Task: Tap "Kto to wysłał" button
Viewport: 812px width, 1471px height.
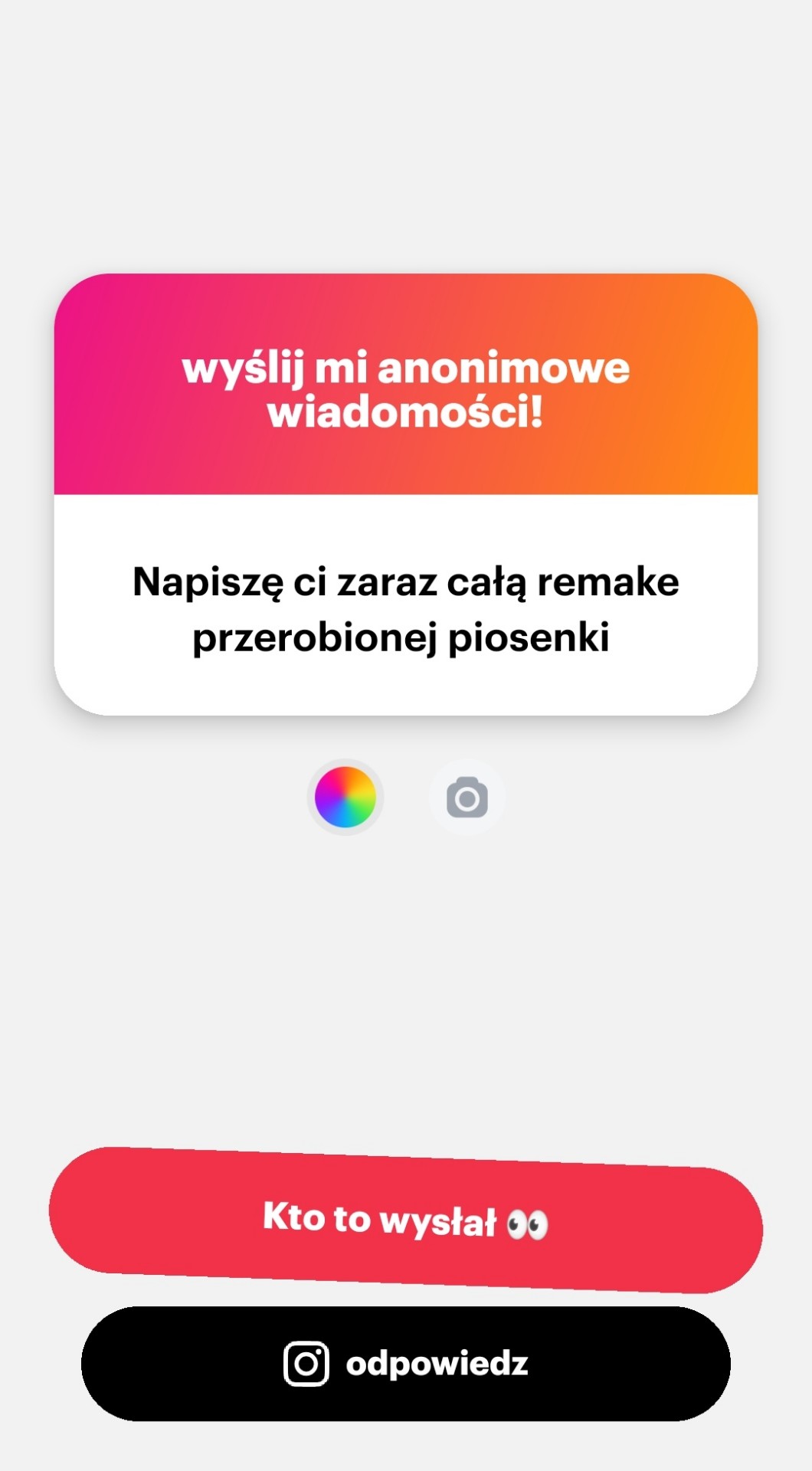Action: [406, 1220]
